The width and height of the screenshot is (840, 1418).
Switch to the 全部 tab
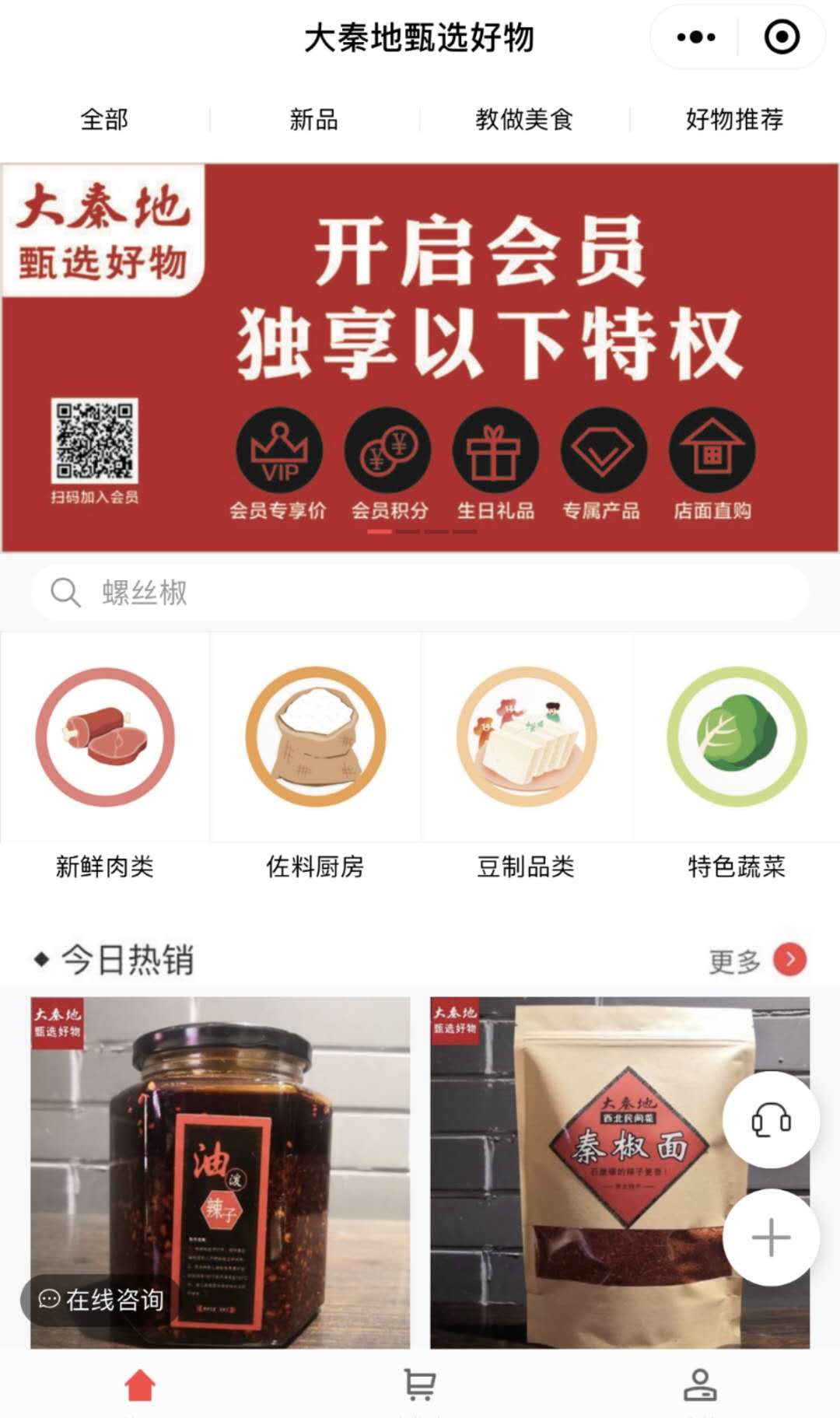pyautogui.click(x=104, y=120)
